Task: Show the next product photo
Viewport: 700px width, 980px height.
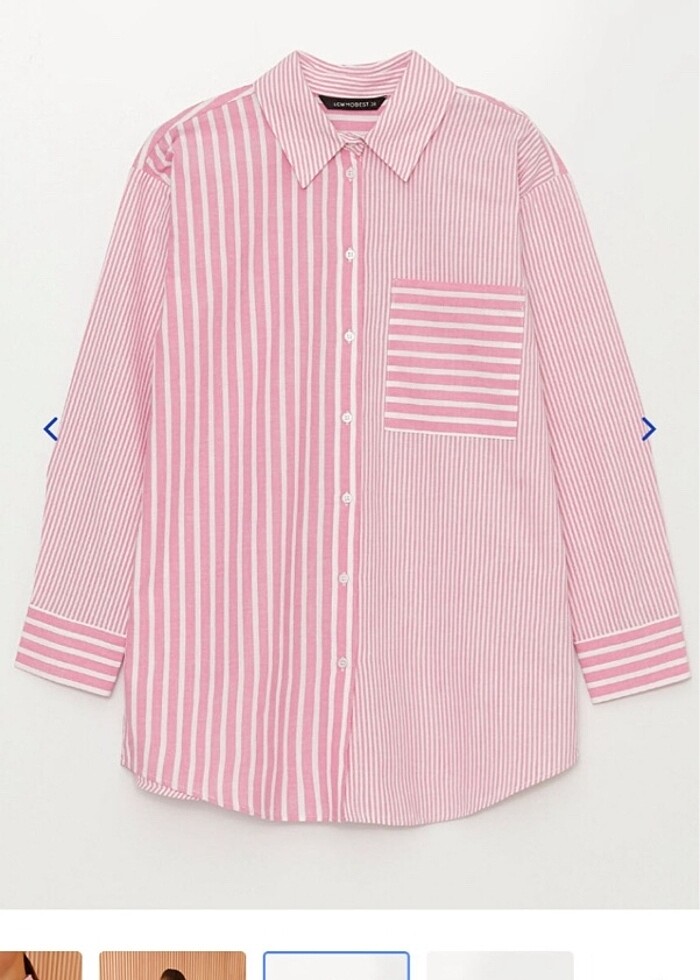Action: pos(648,428)
